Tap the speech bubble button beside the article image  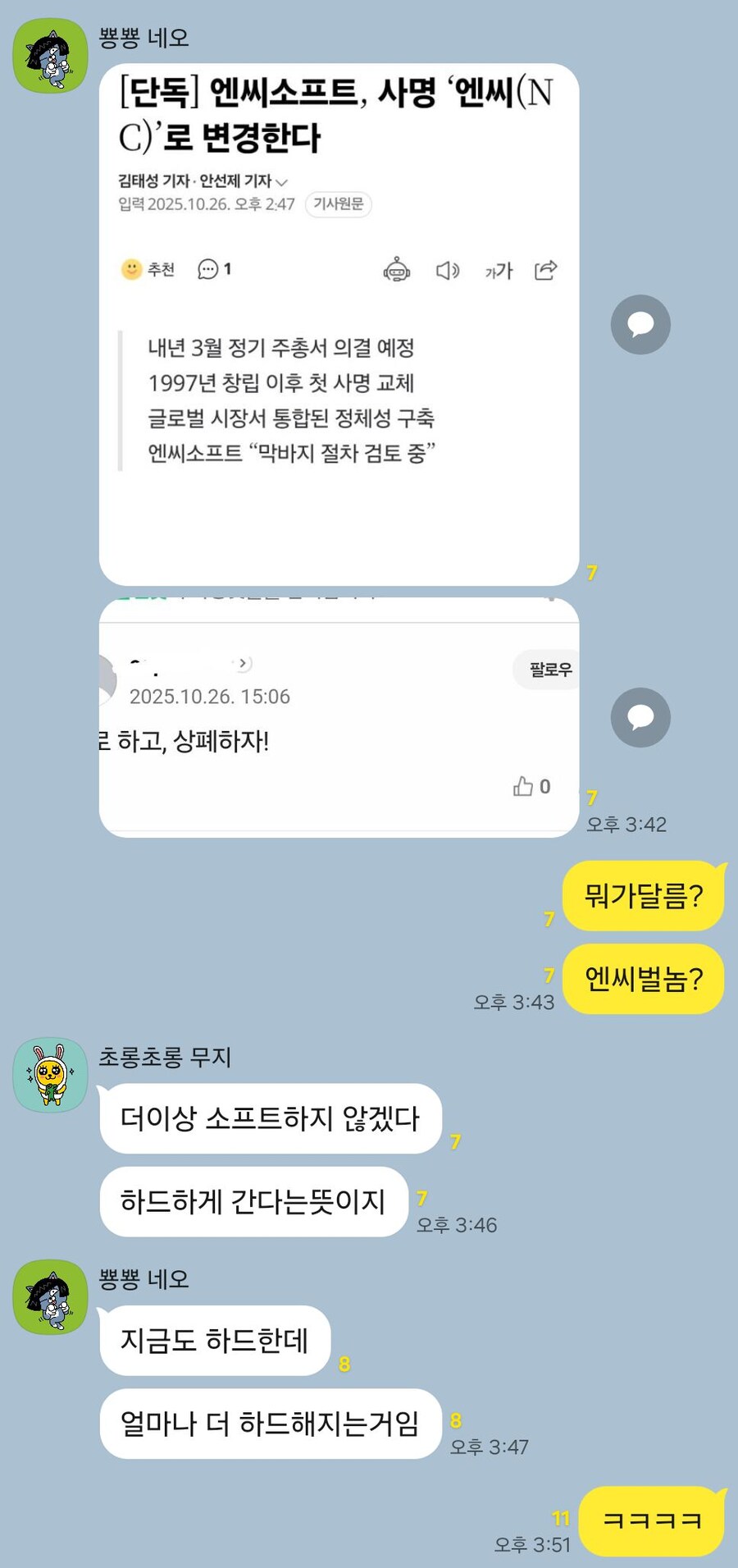(x=640, y=324)
